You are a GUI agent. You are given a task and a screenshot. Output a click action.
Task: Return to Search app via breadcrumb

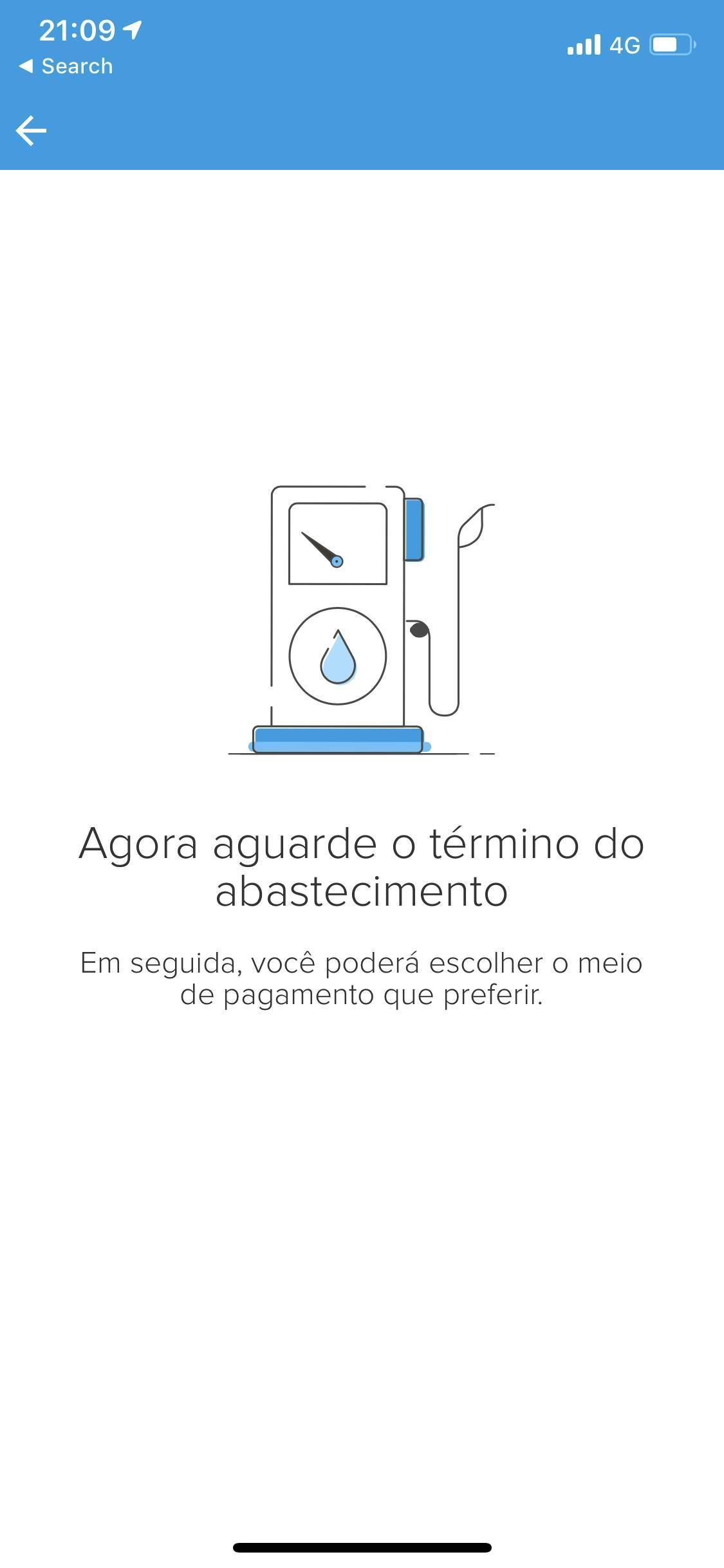(66, 66)
